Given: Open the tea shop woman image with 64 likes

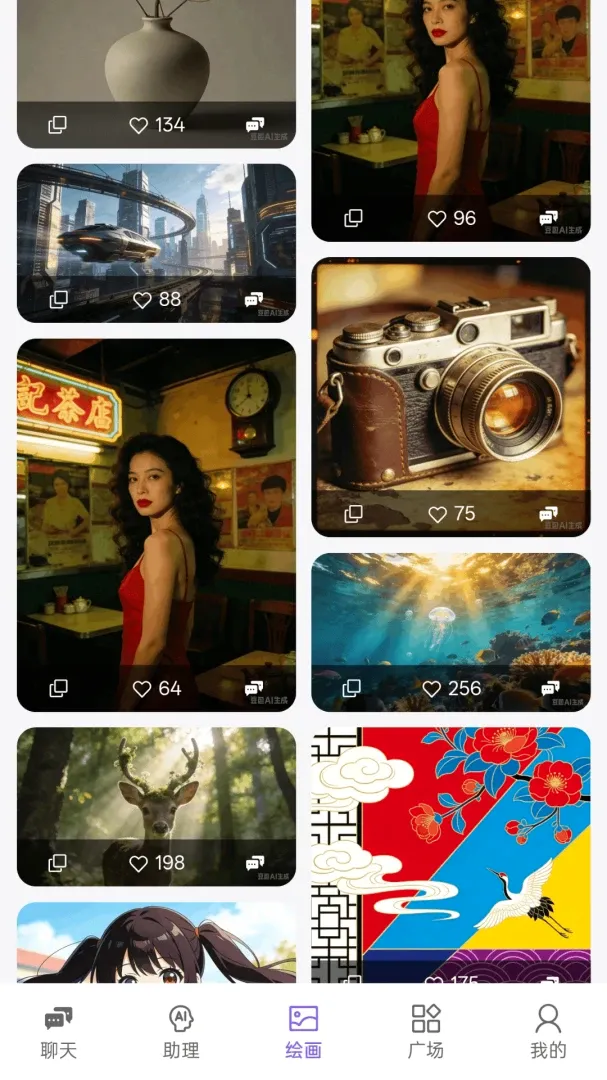Looking at the screenshot, I should [x=156, y=525].
